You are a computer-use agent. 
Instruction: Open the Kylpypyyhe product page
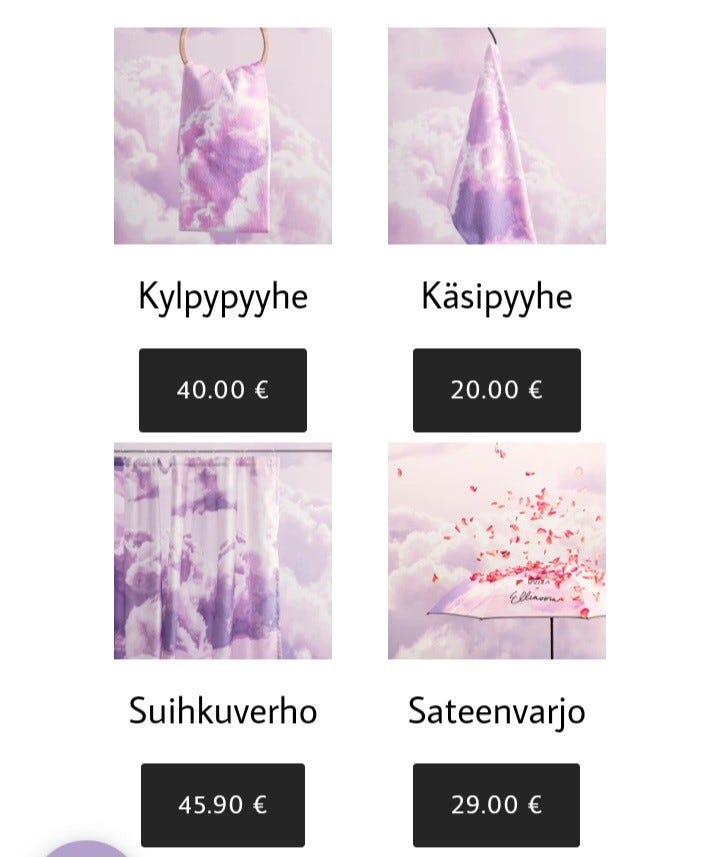(223, 294)
